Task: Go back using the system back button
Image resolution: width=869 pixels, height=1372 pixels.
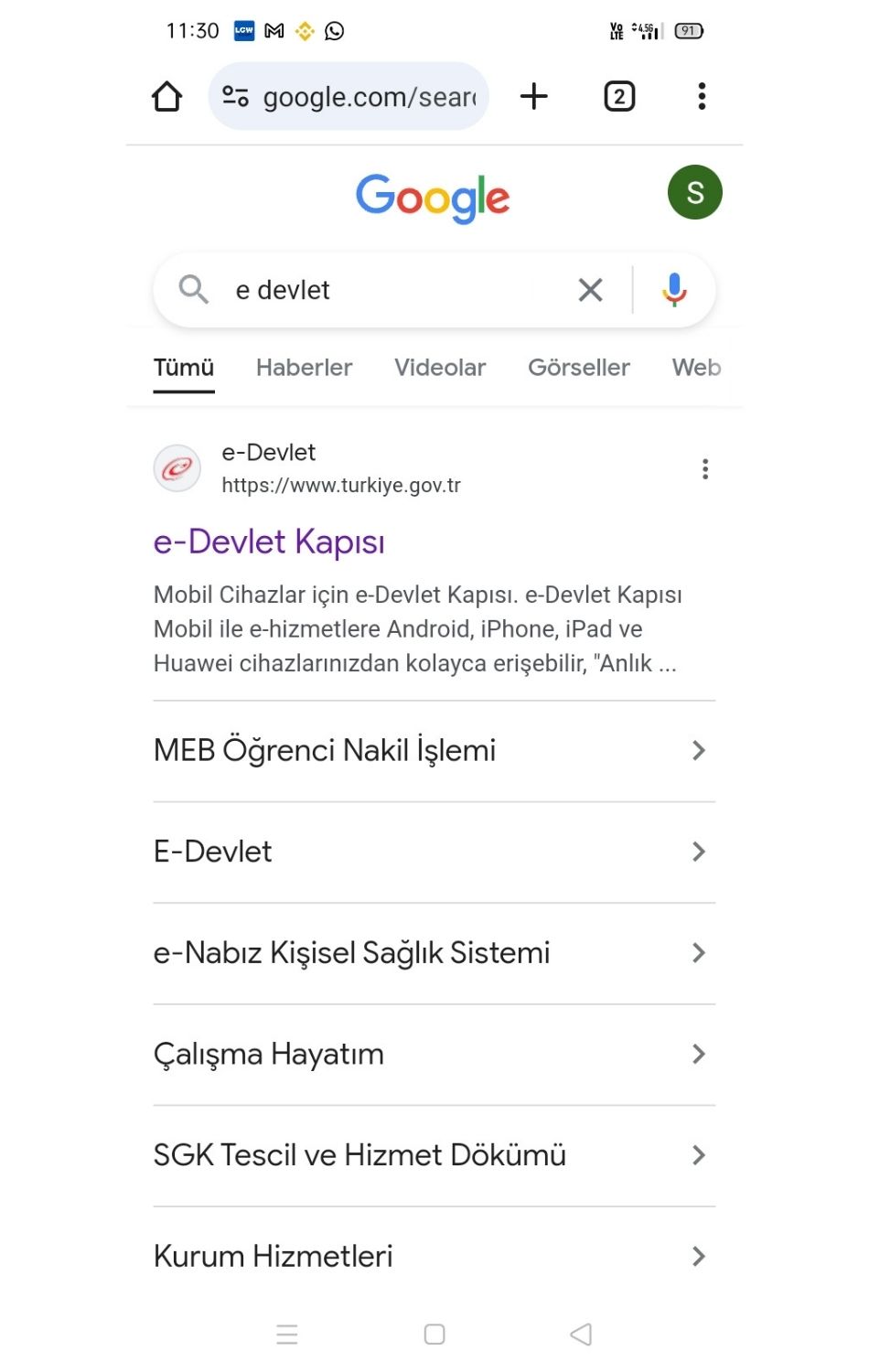Action: coord(581,1334)
